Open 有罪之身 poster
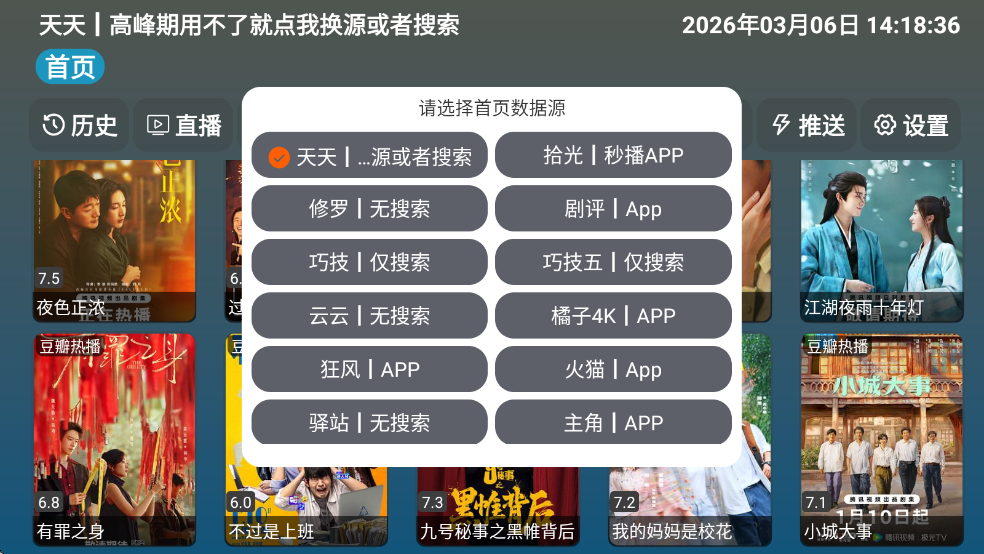This screenshot has height=554, width=984. 115,438
